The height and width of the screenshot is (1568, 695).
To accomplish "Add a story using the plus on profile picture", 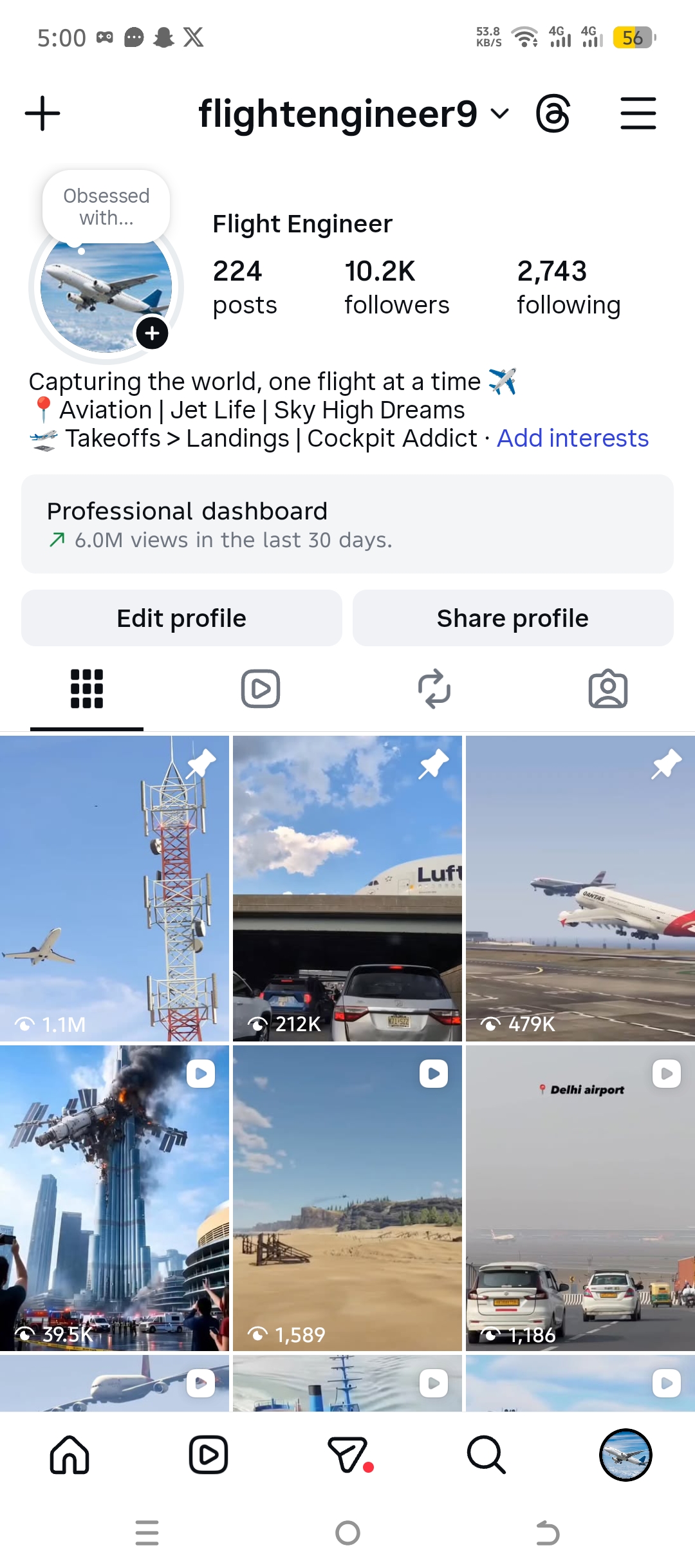I will [x=152, y=334].
